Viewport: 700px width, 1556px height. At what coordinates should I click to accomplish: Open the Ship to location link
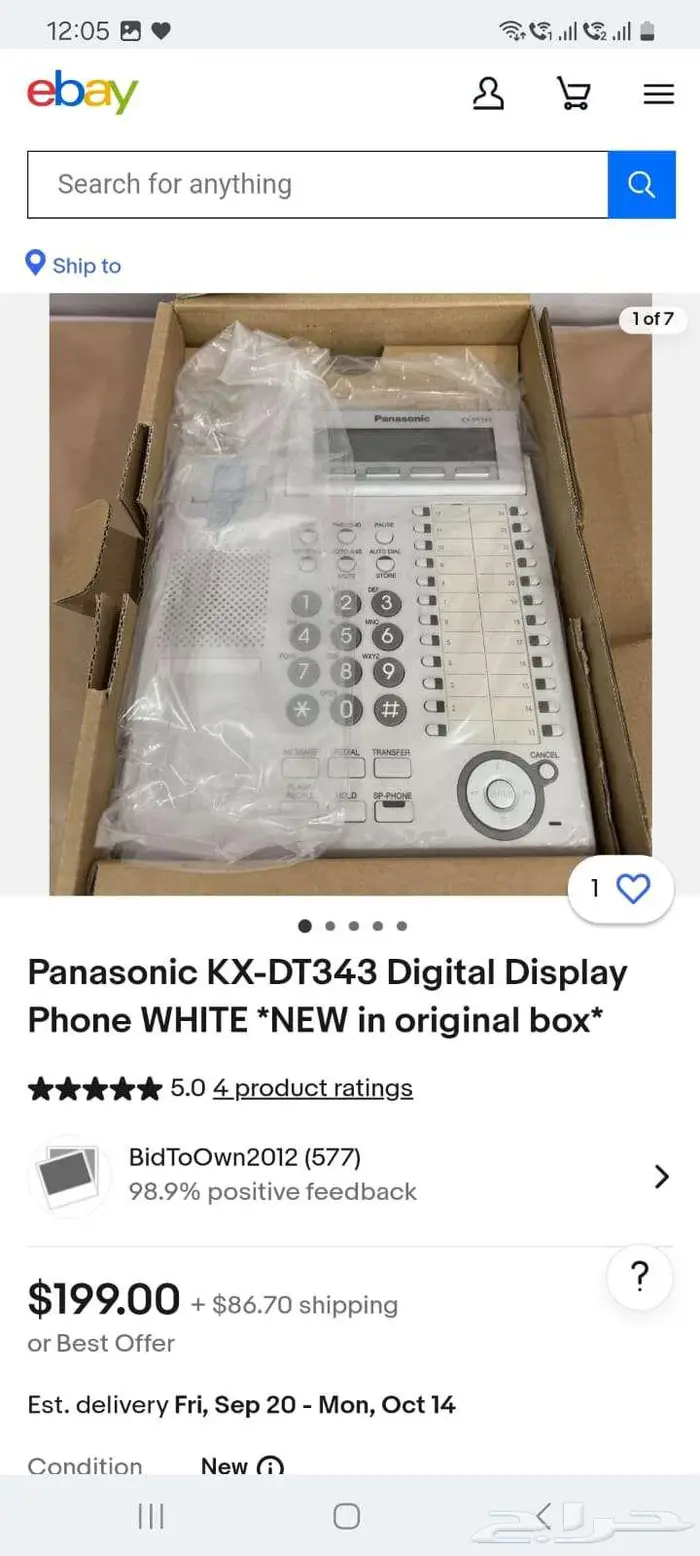pyautogui.click(x=74, y=265)
